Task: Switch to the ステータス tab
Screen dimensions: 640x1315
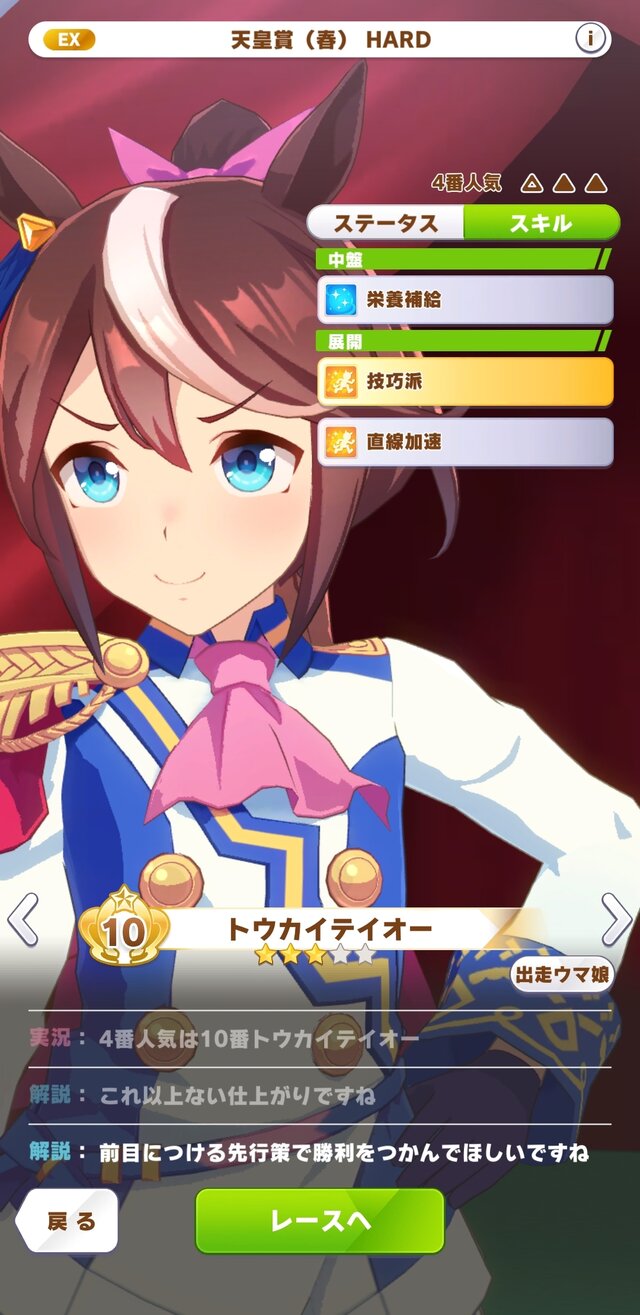Action: [386, 223]
